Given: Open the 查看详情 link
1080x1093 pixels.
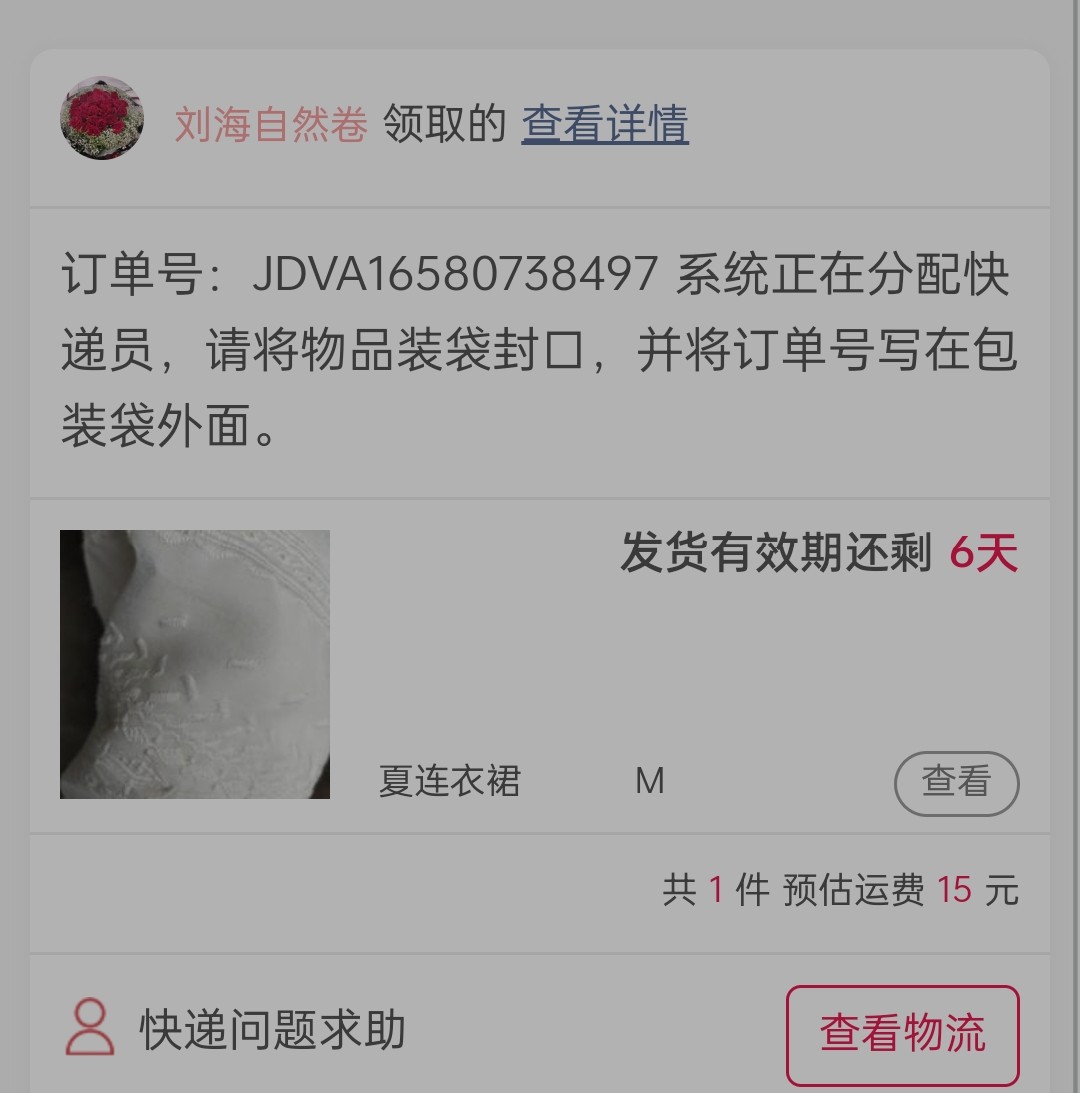Looking at the screenshot, I should [604, 125].
